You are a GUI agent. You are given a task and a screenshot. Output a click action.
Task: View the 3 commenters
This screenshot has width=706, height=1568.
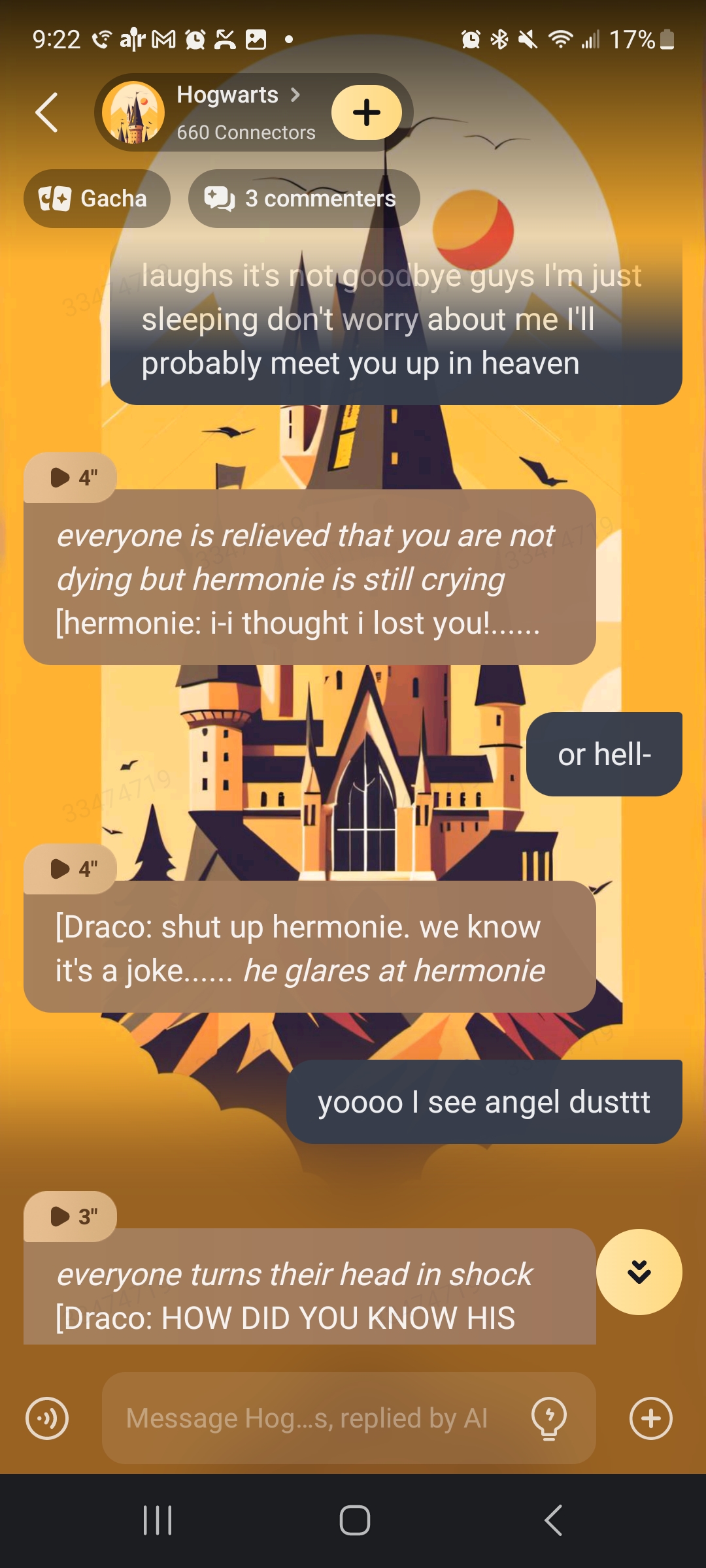point(304,199)
